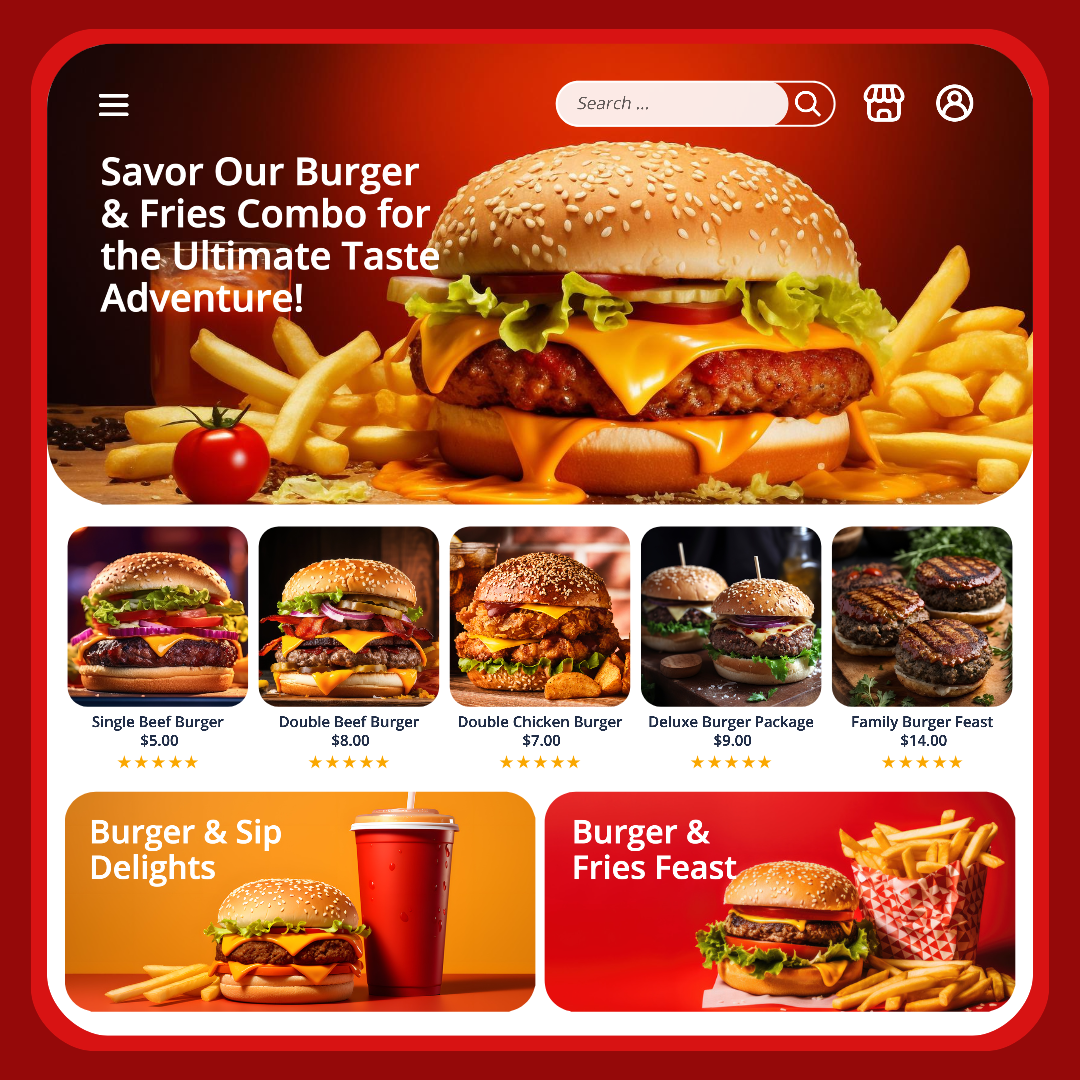Open the Burger & Fries Feast banner
Screen dimensions: 1080x1080
click(780, 902)
